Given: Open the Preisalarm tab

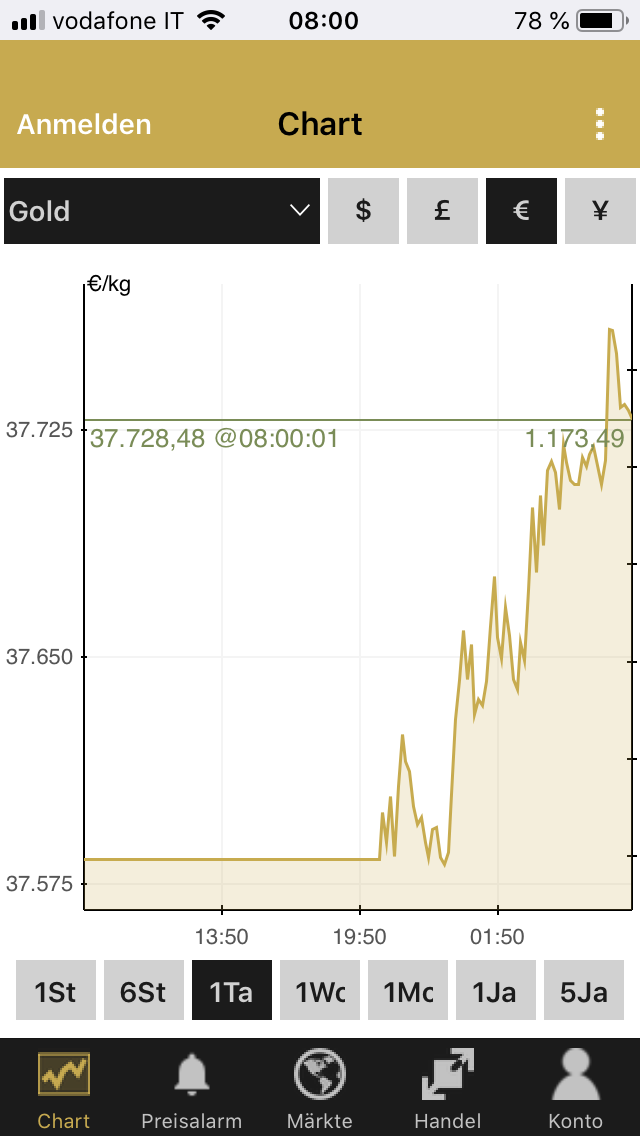Looking at the screenshot, I should (x=192, y=1088).
